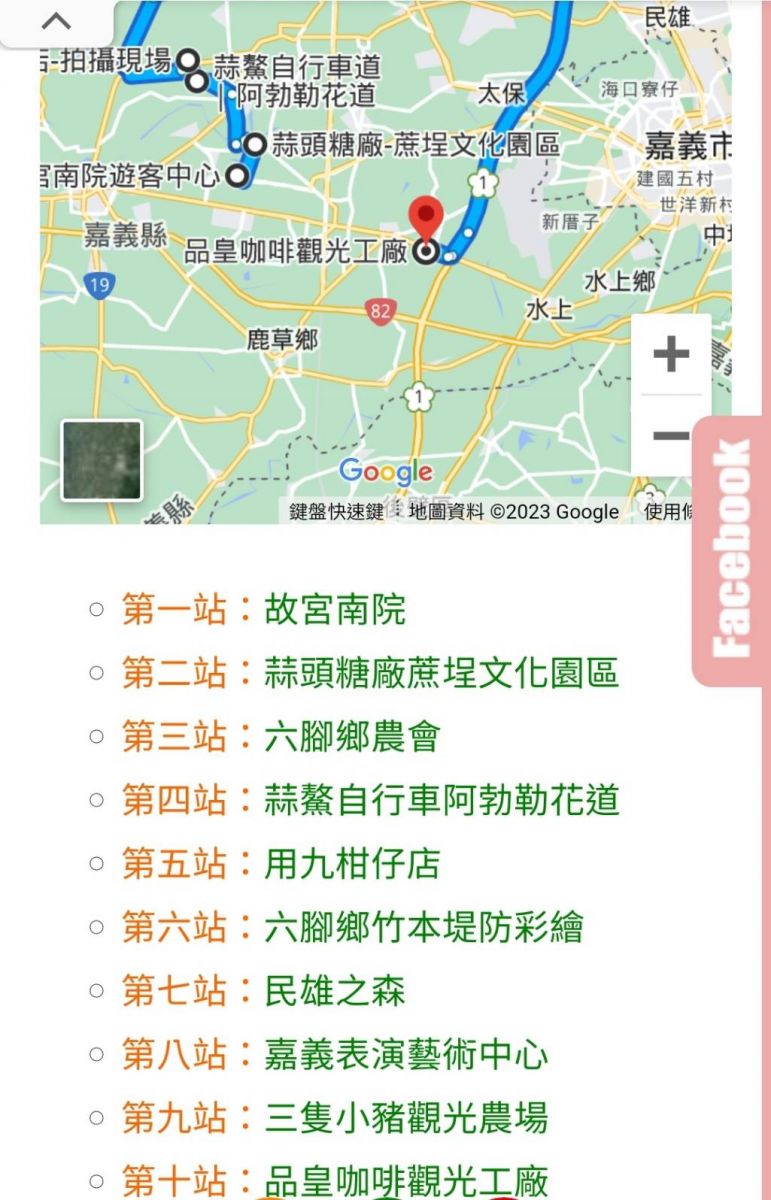Open the Google logo link on map
Viewport: 771px width, 1200px height.
[386, 472]
